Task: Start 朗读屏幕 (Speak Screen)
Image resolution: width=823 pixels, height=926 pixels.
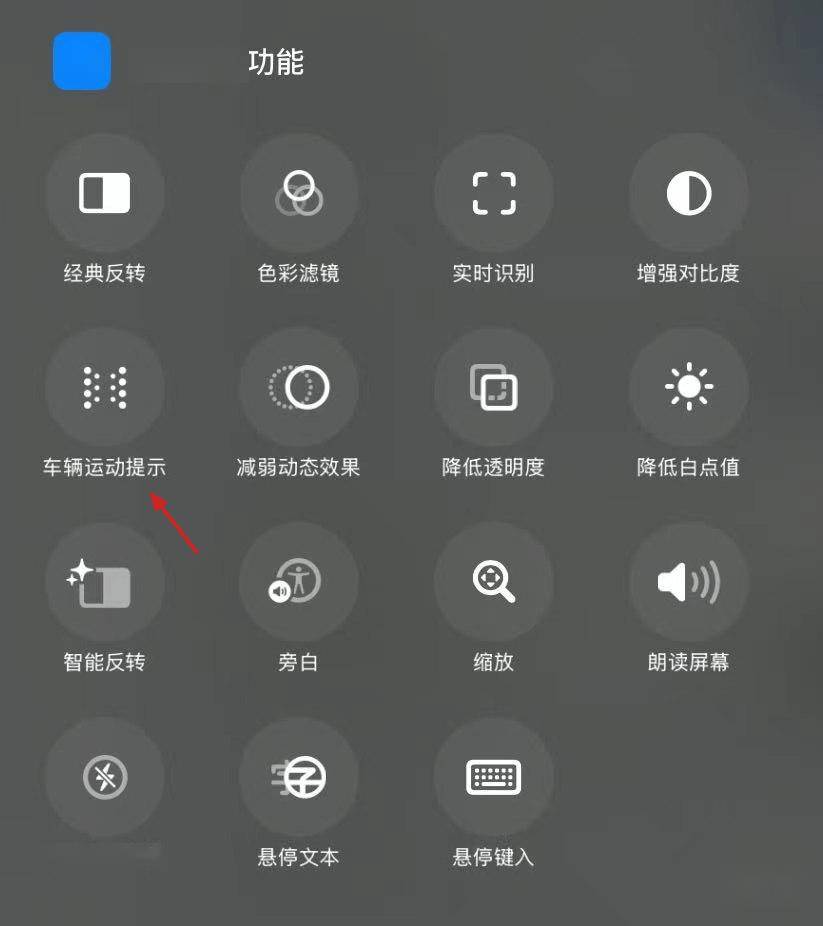Action: point(688,582)
